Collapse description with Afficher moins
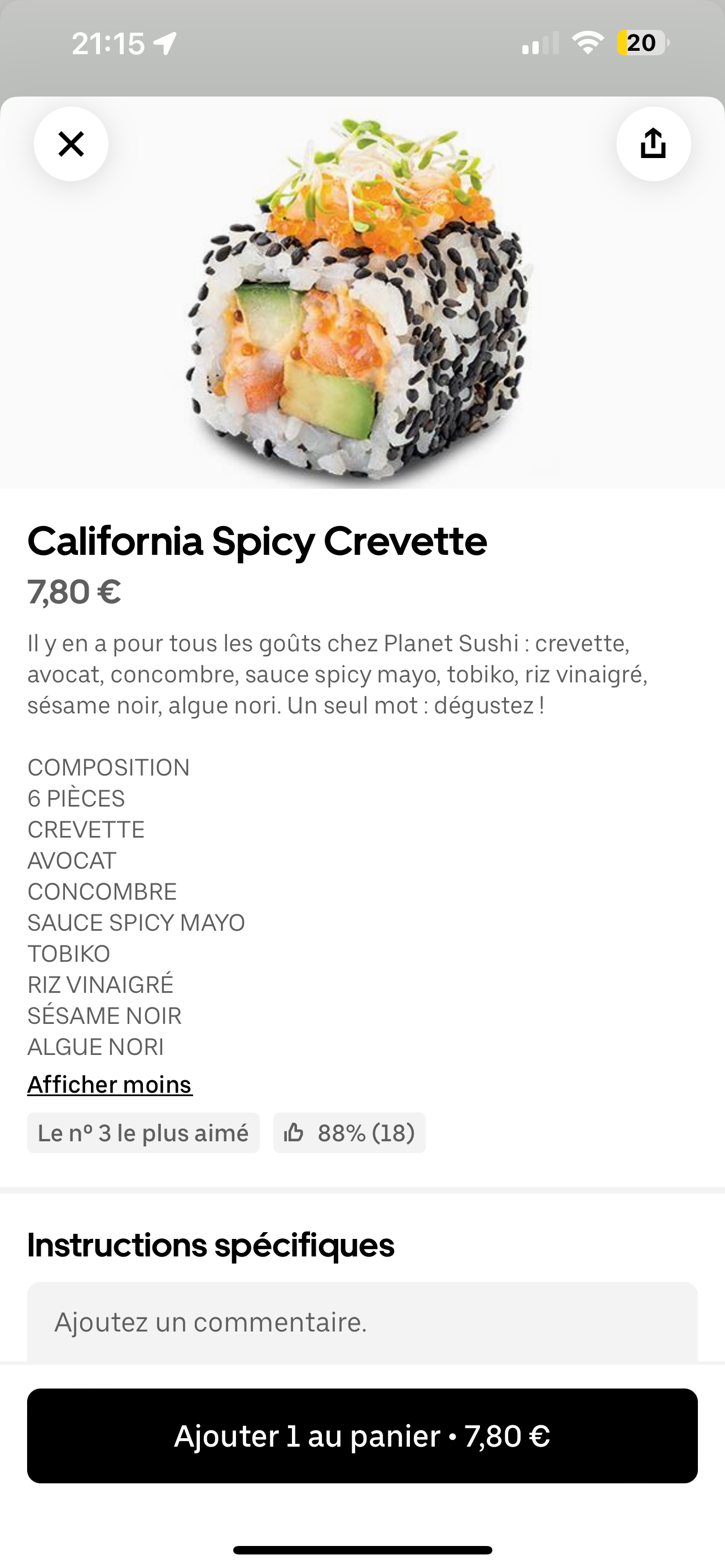 [110, 1084]
